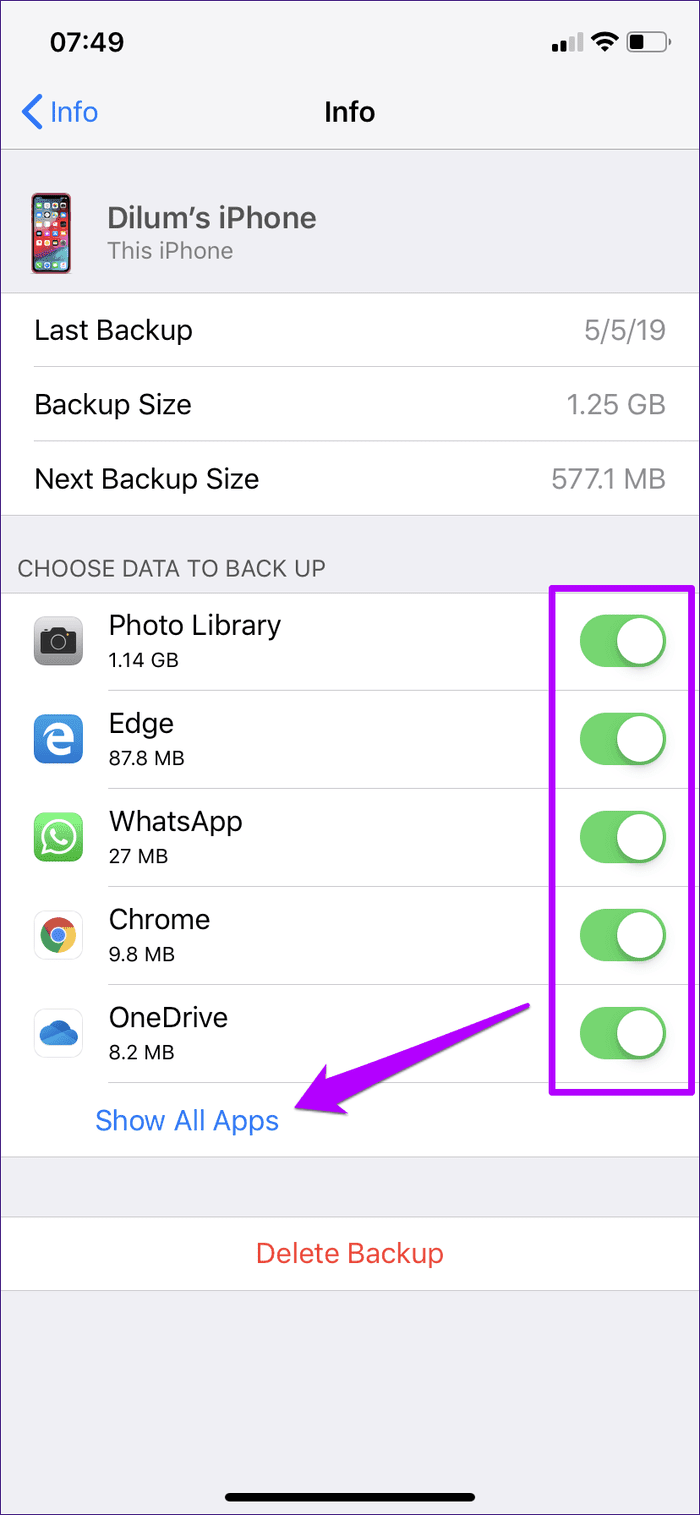Go back to the previous Info screen
700x1515 pixels.
click(x=60, y=112)
